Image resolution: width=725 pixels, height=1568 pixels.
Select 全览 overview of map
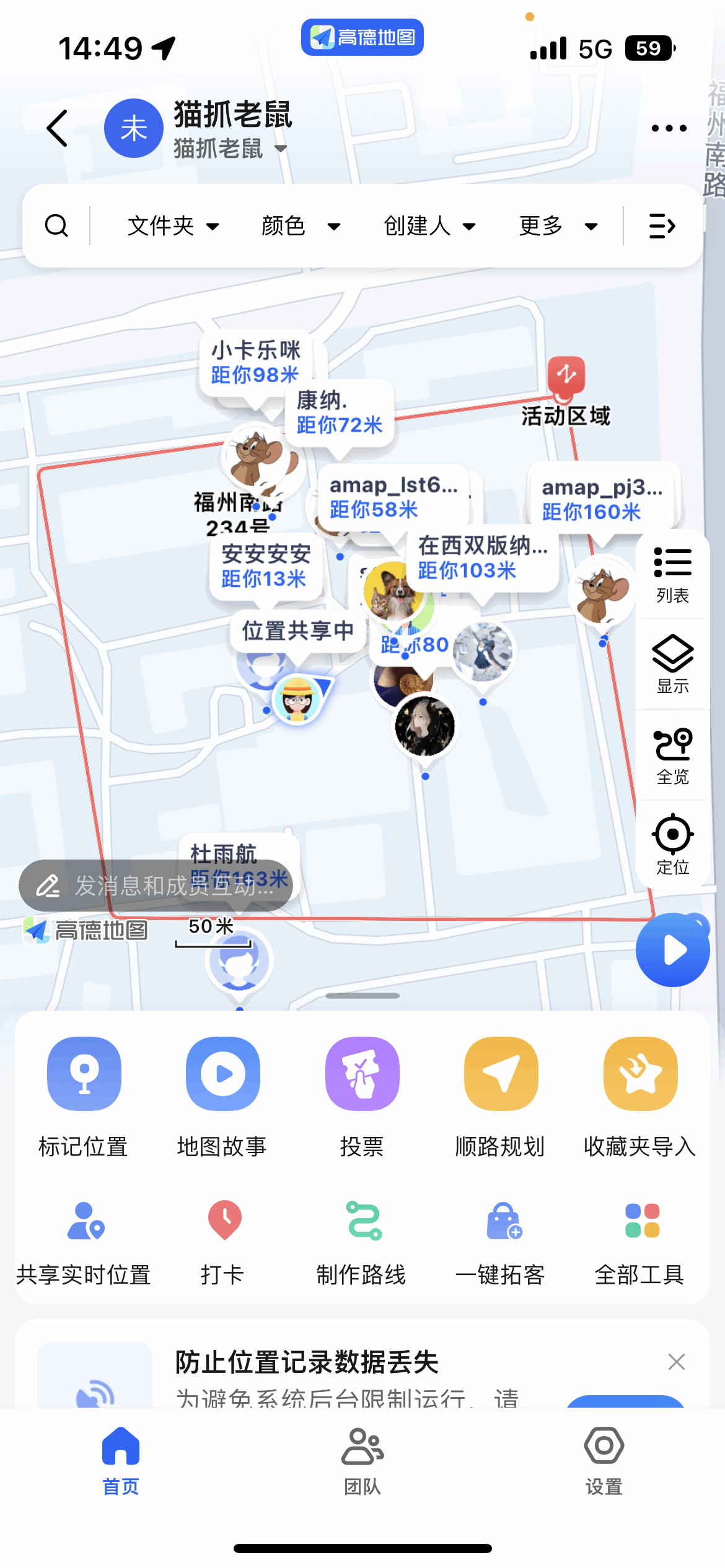[672, 755]
